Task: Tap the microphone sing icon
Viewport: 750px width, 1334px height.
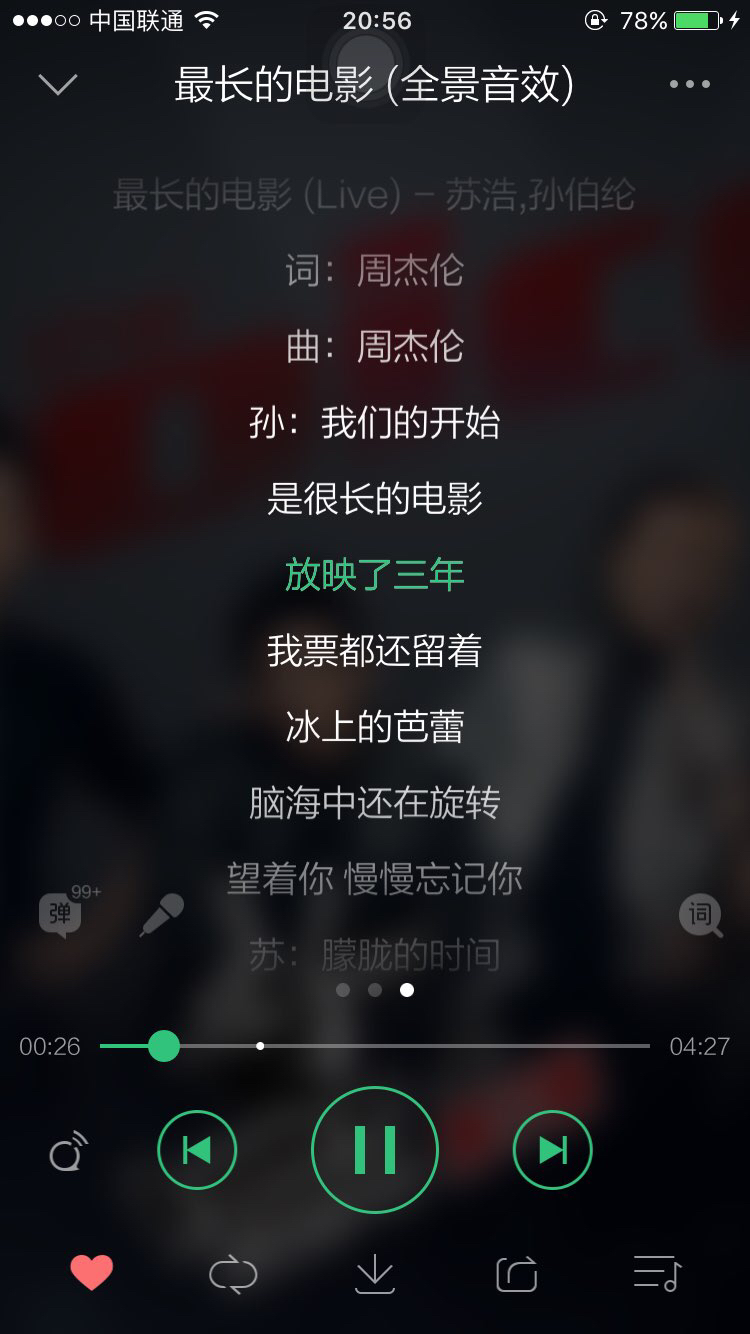Action: [x=162, y=915]
